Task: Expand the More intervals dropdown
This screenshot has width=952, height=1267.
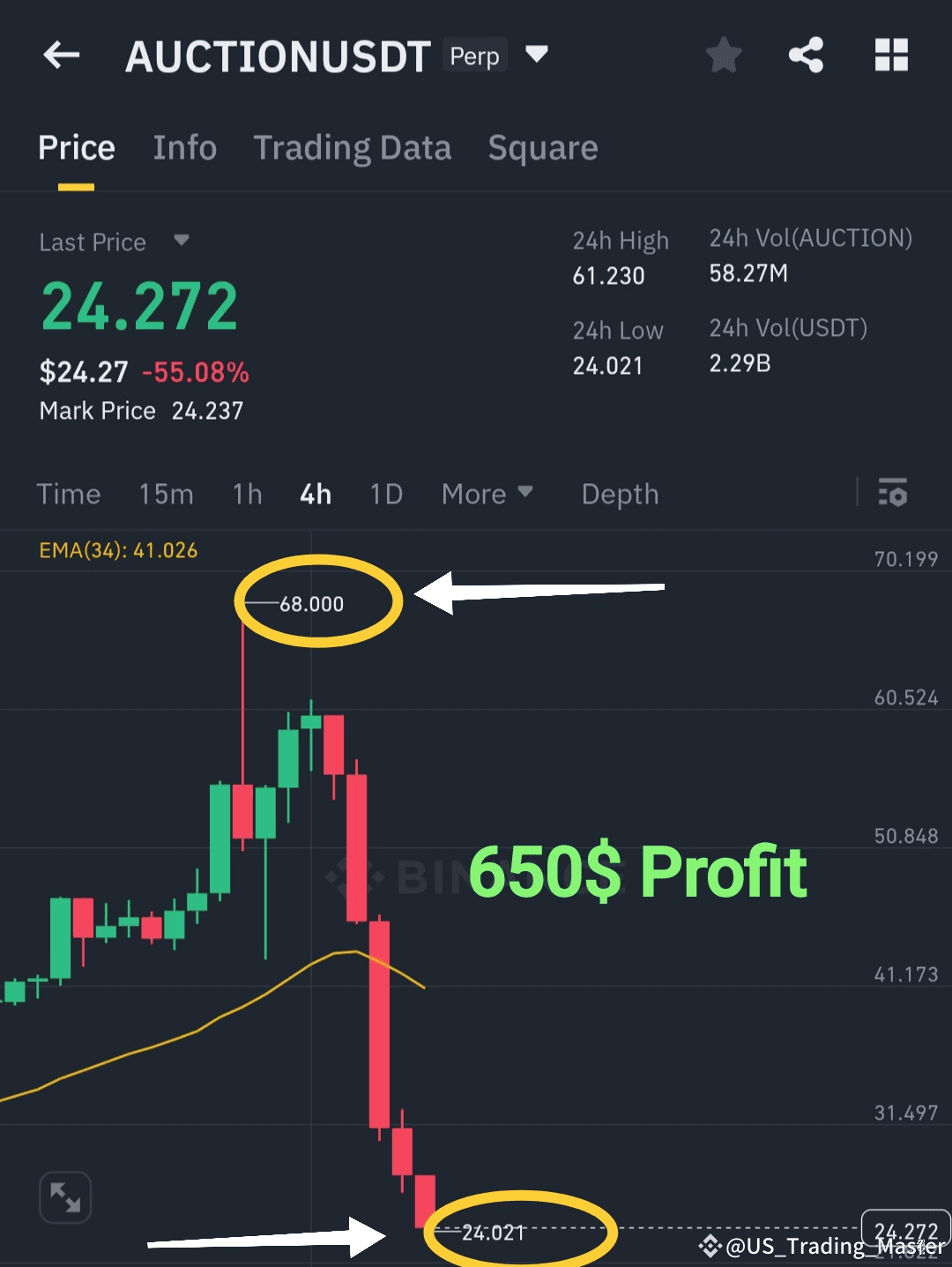Action: tap(487, 494)
